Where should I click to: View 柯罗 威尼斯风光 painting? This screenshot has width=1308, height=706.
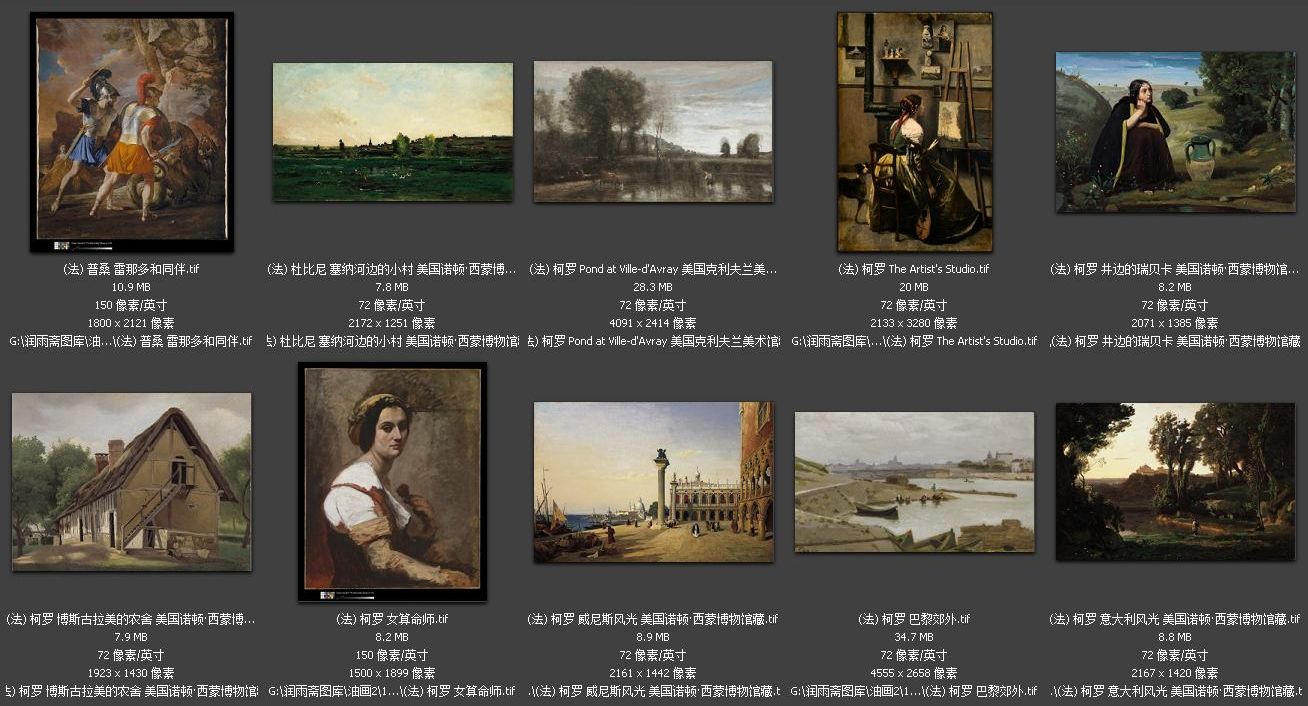[x=653, y=482]
